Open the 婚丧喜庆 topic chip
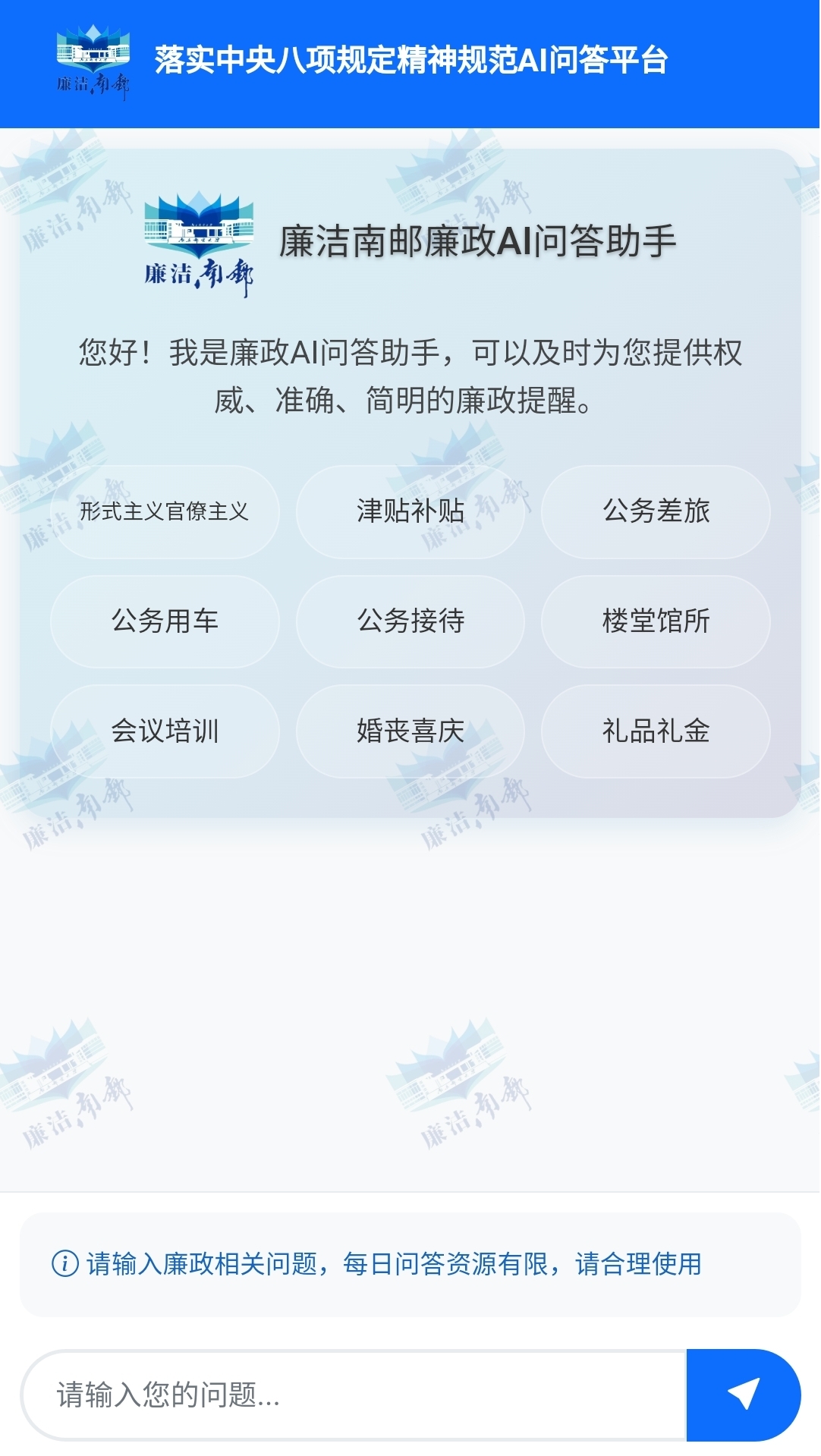The height and width of the screenshot is (1456, 821). 410,731
